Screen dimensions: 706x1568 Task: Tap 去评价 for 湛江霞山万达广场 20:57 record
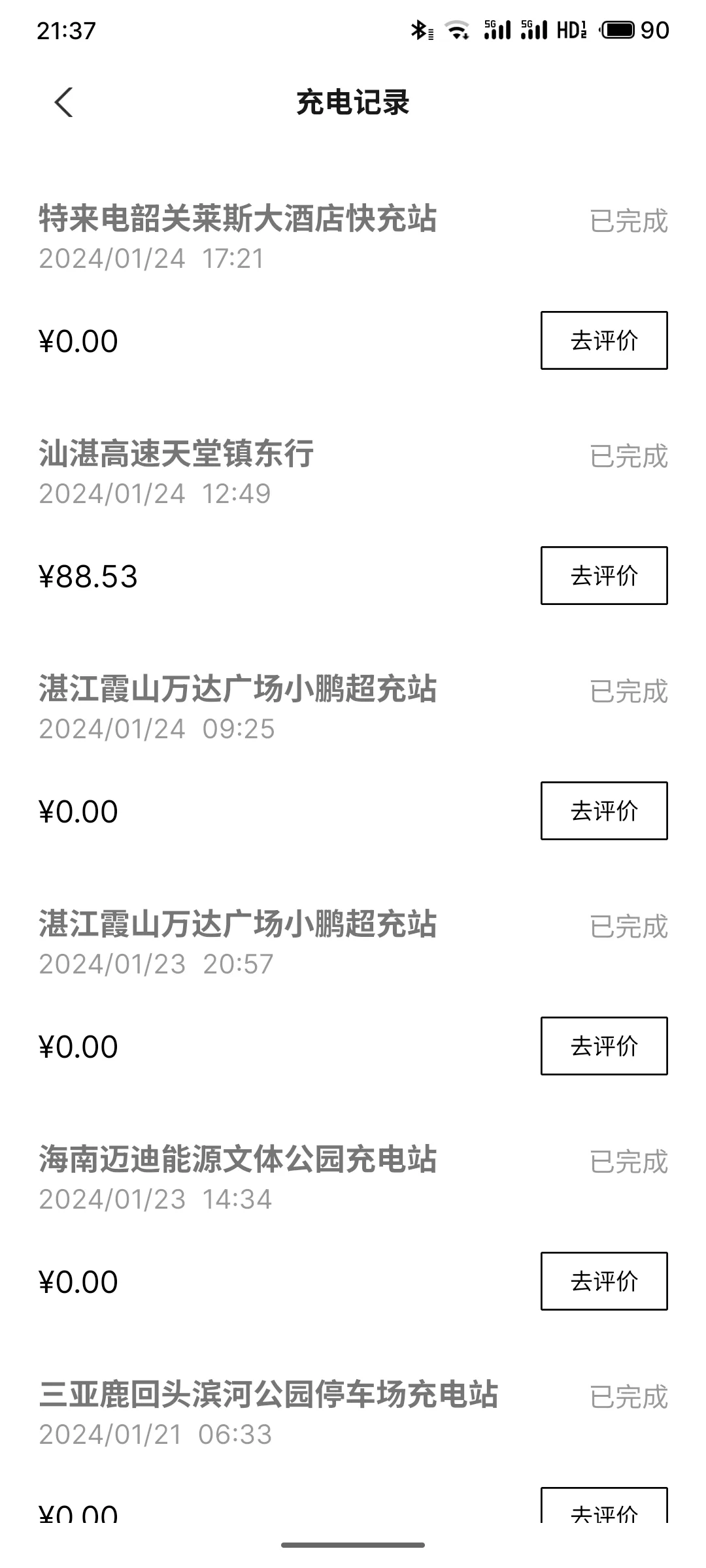(604, 1046)
